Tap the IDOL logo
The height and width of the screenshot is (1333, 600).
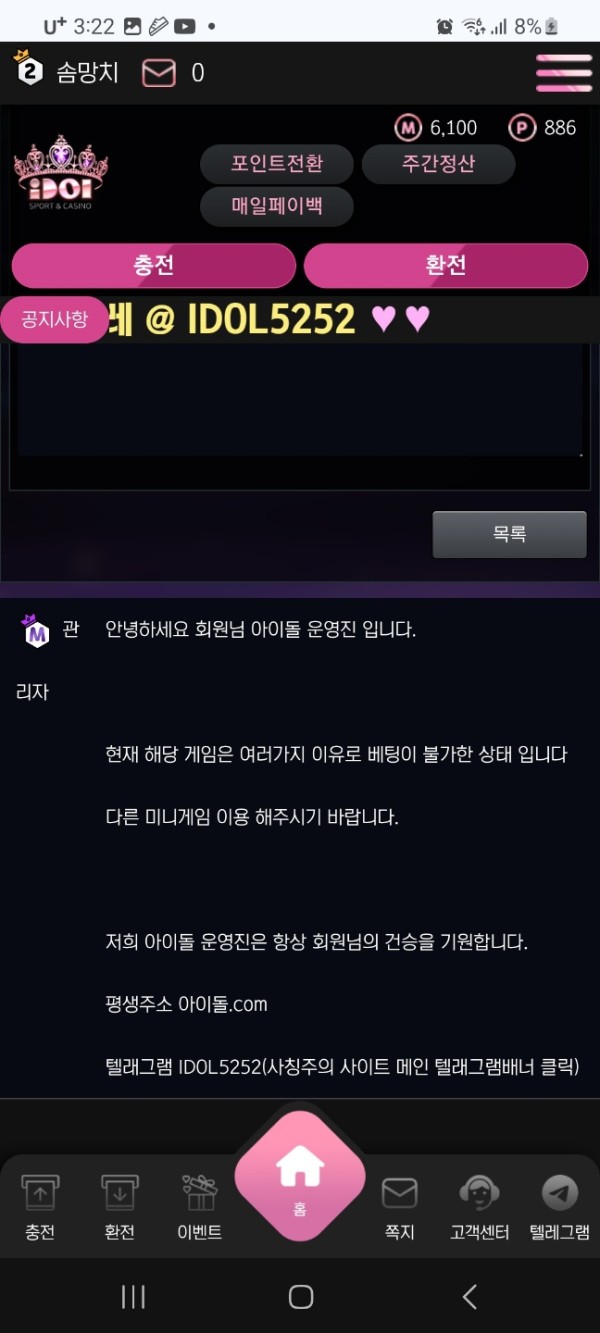pos(61,175)
